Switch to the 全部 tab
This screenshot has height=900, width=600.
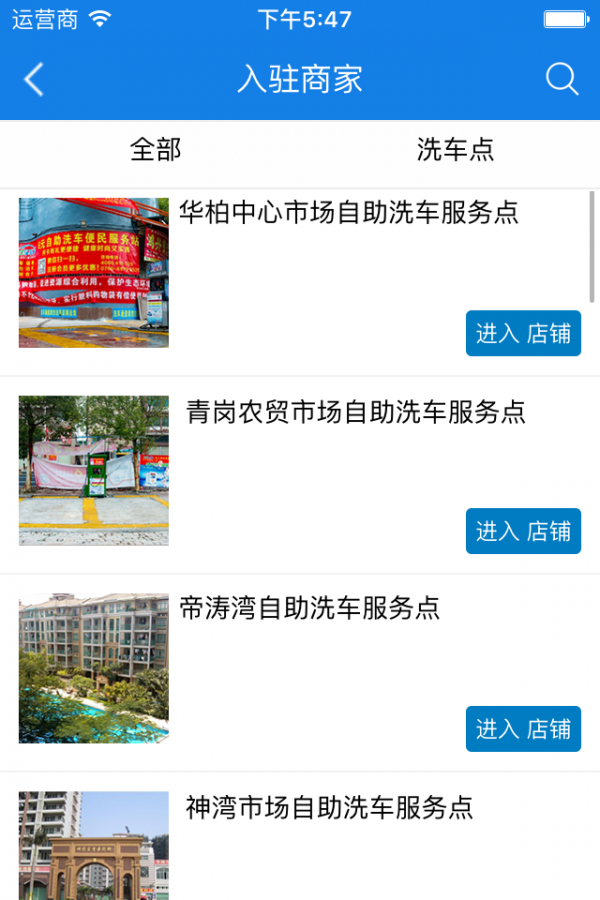tap(155, 150)
